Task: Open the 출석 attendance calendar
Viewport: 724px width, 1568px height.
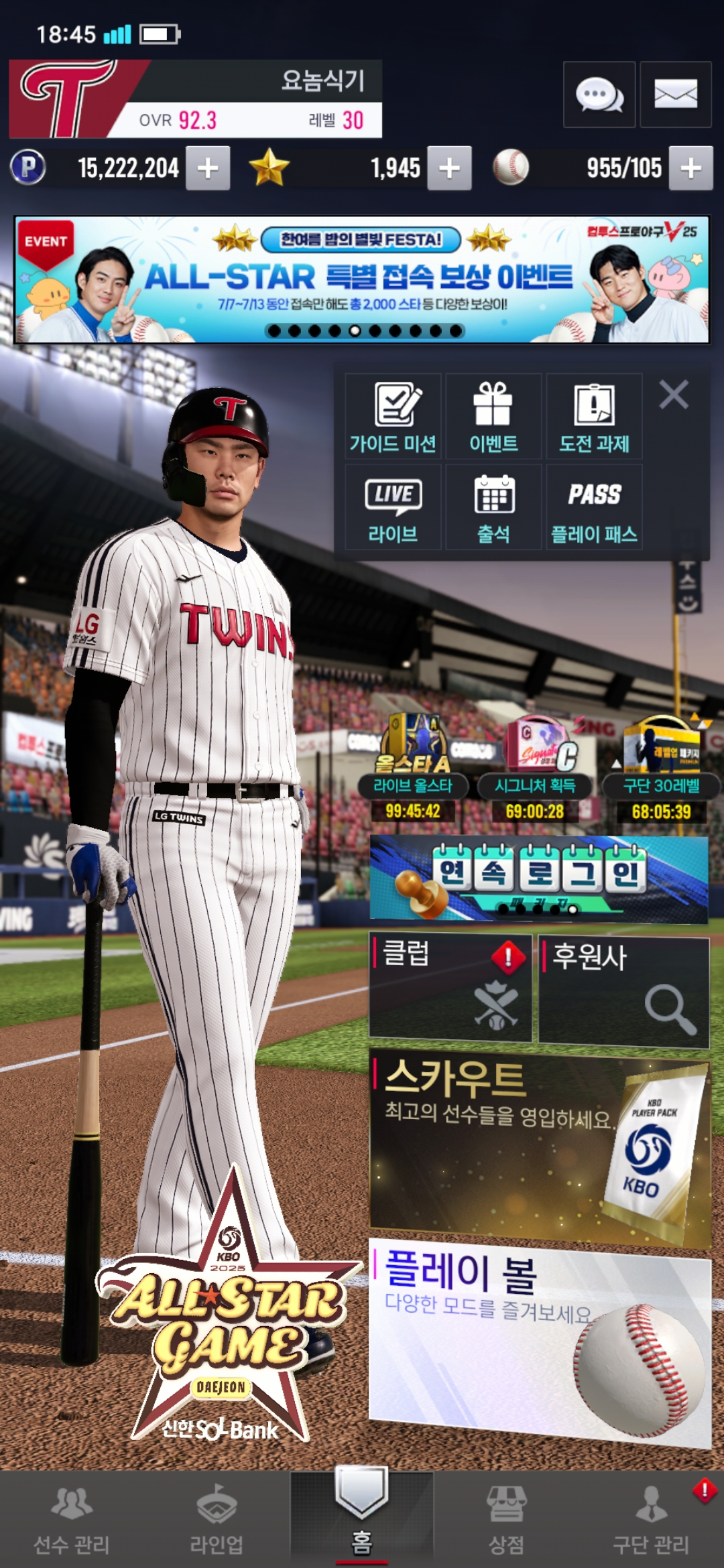Action: click(x=493, y=508)
